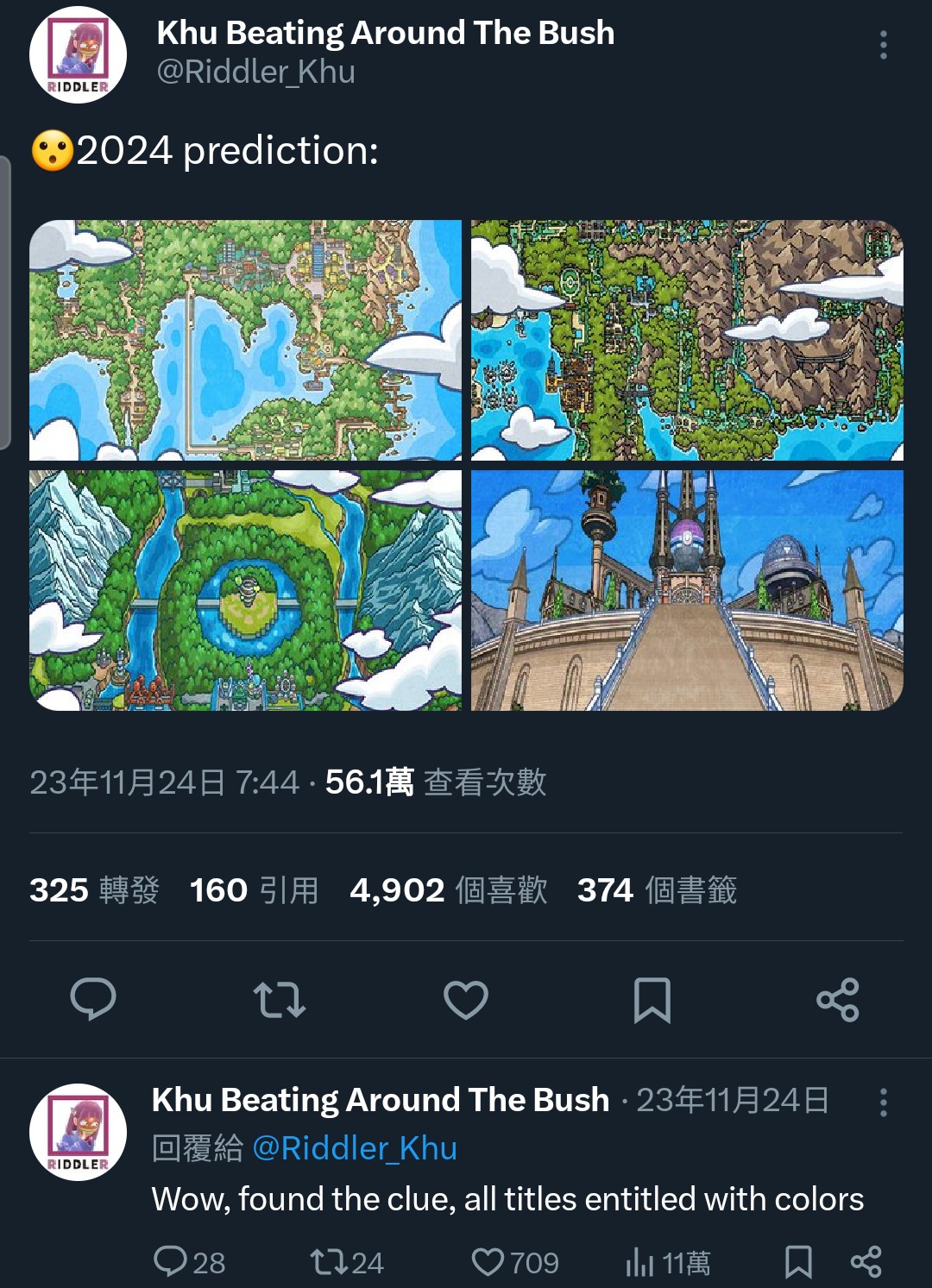The image size is (932, 1288).
Task: Like the reply with 709 likes
Action: tap(488, 1262)
